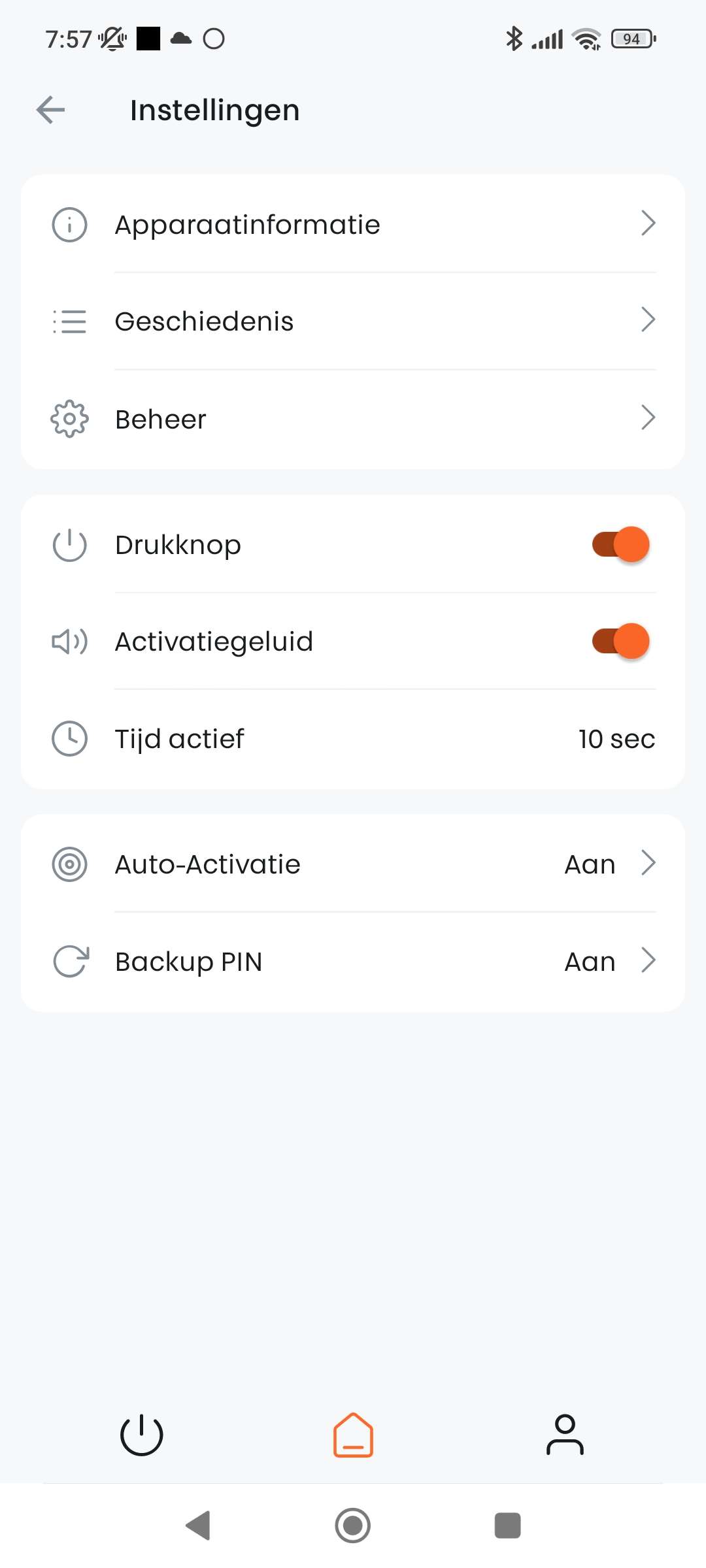
Task: Go back from Instellingen
Action: [x=51, y=110]
